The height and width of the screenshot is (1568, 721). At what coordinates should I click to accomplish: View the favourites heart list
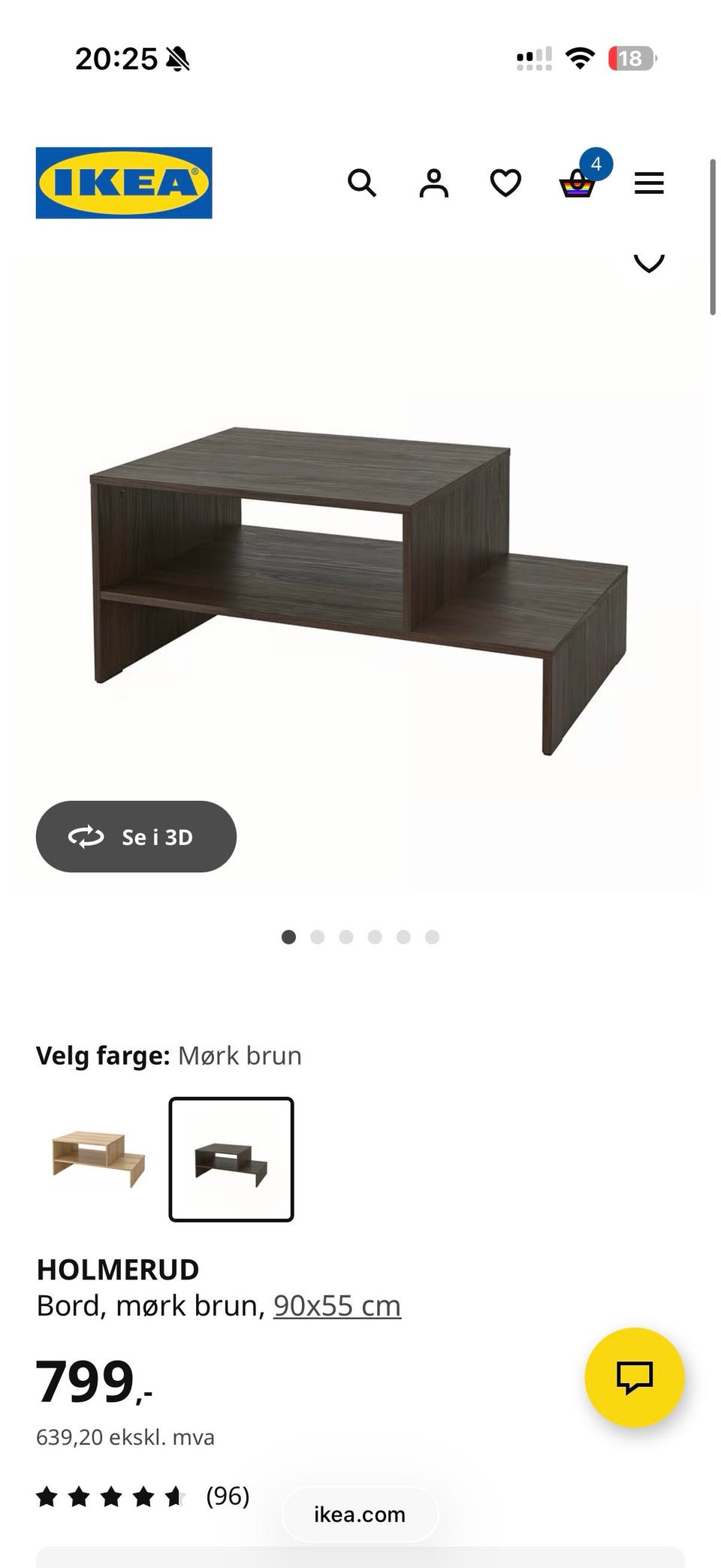tap(505, 183)
